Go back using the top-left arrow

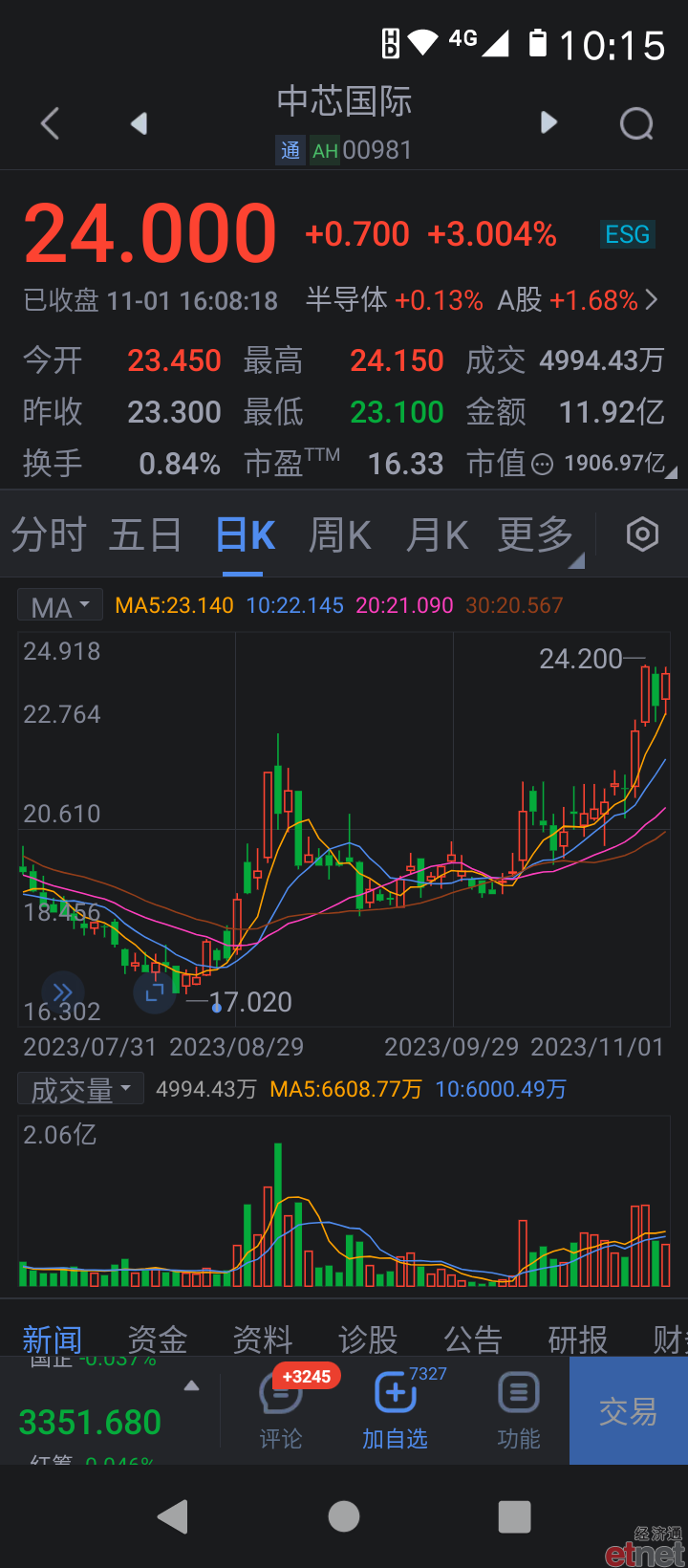[x=51, y=123]
